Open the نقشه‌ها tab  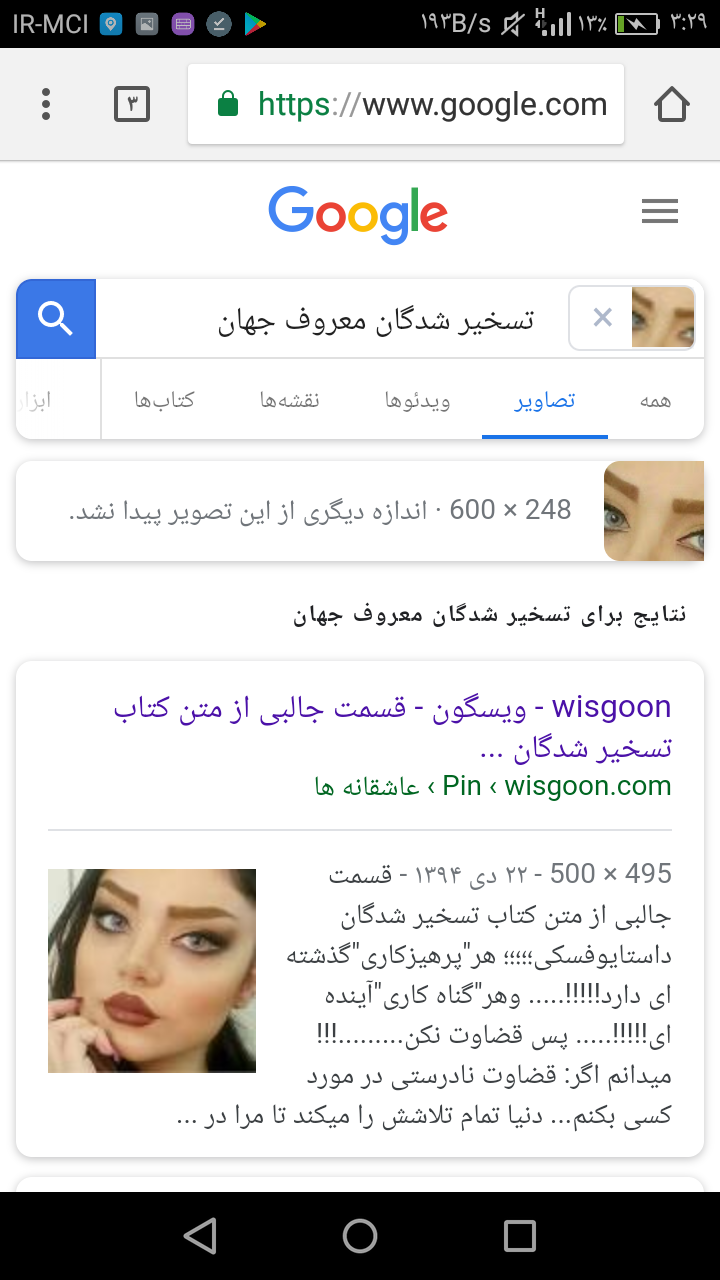tap(290, 400)
